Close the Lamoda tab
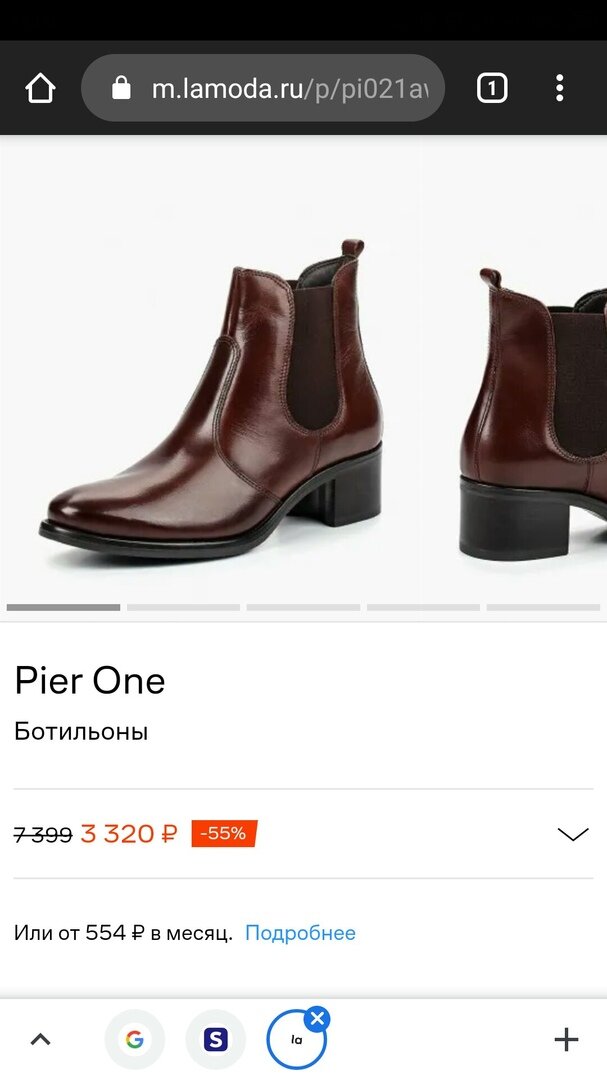The image size is (607, 1080). [x=317, y=1019]
